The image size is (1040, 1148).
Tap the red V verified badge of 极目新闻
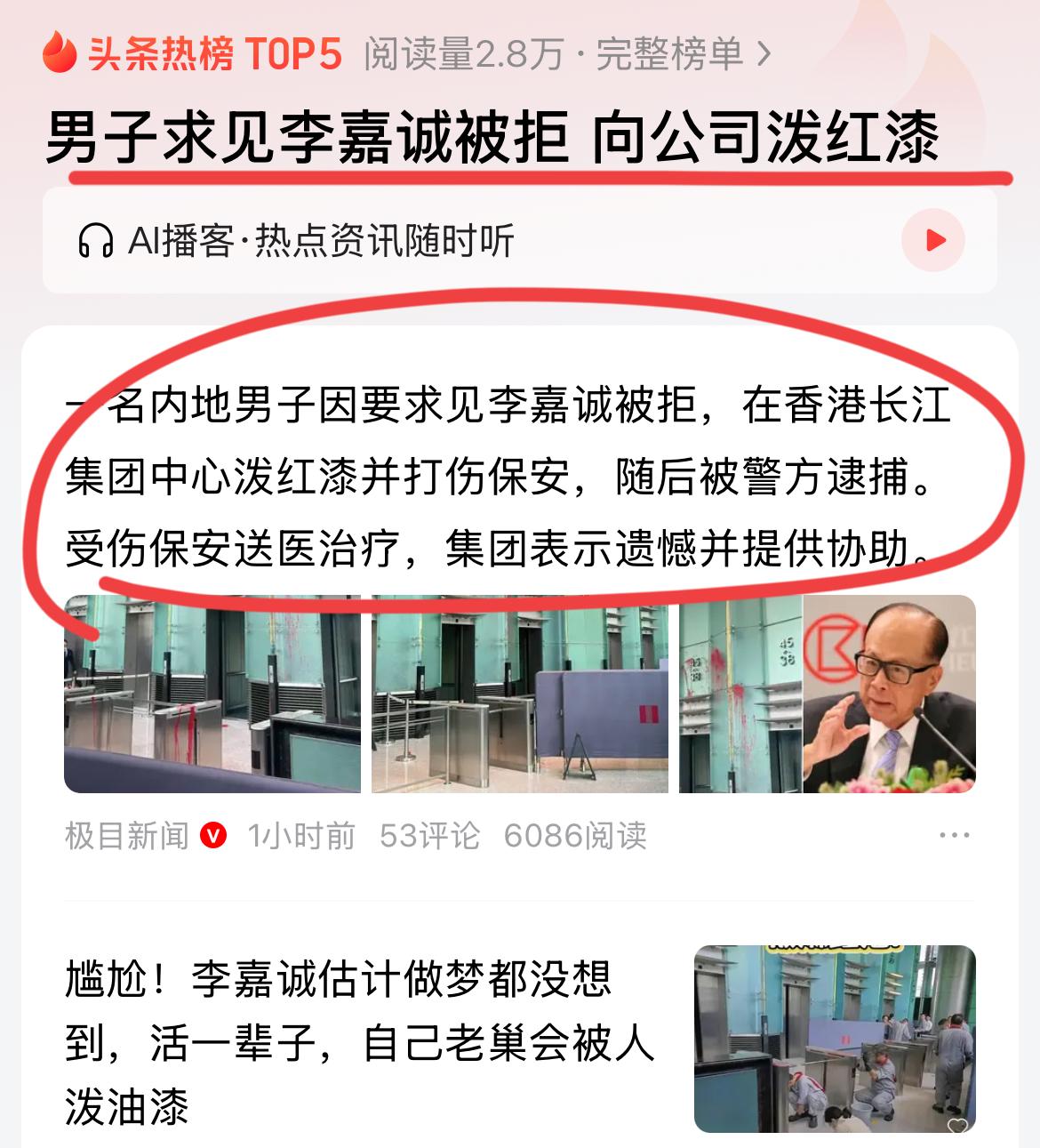click(x=211, y=834)
